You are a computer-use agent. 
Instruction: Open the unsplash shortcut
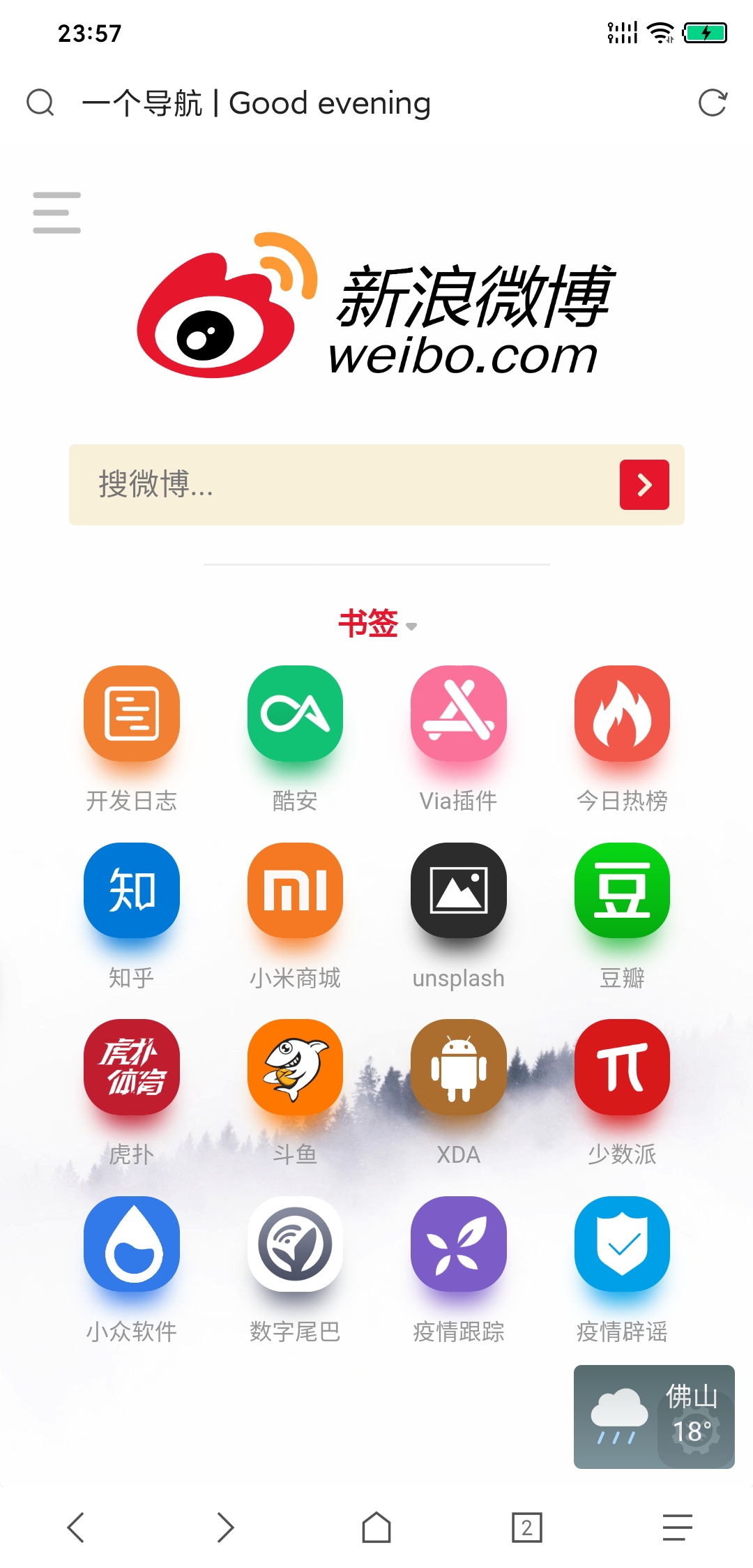tap(458, 891)
